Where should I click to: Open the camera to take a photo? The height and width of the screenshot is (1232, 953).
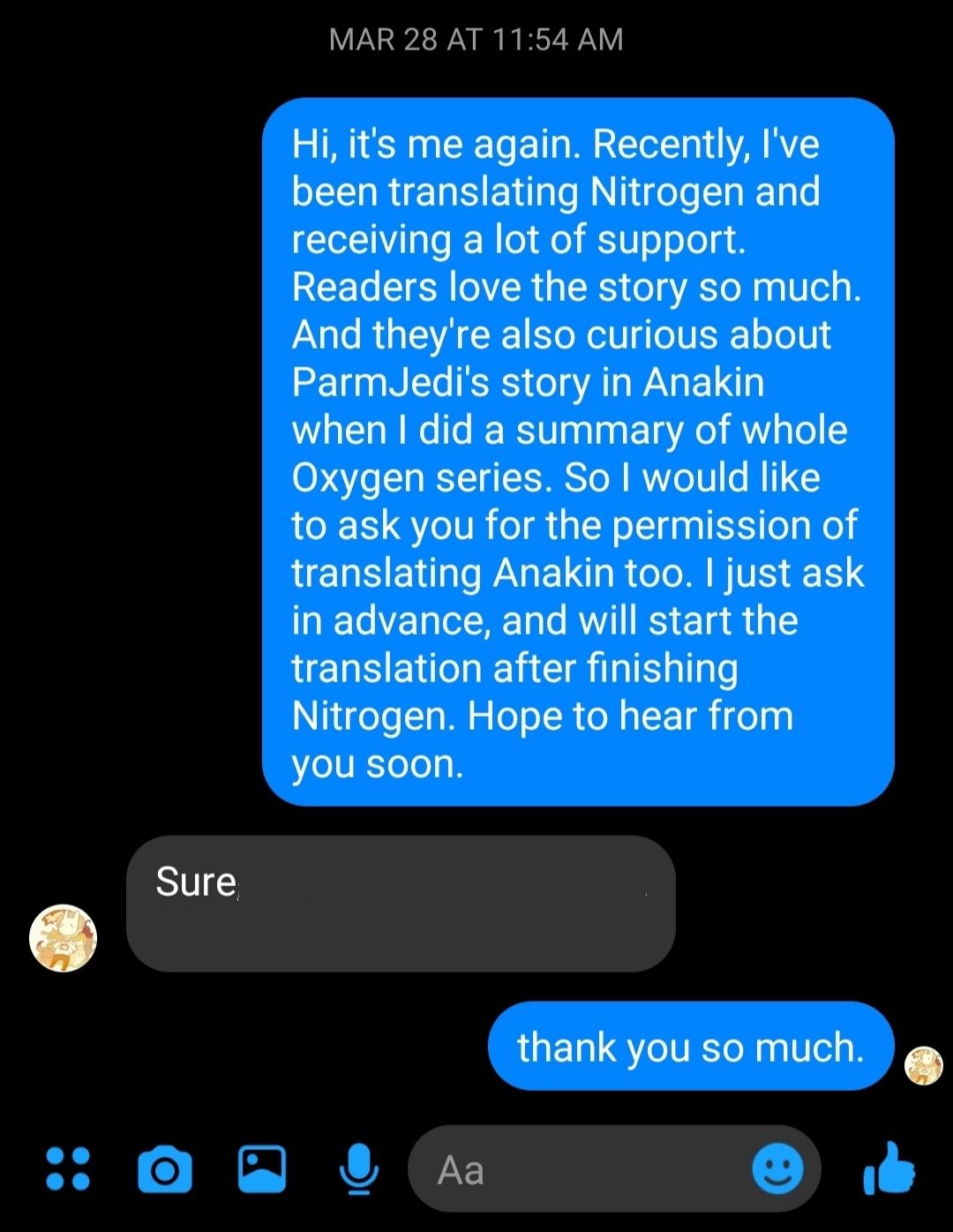[165, 1169]
